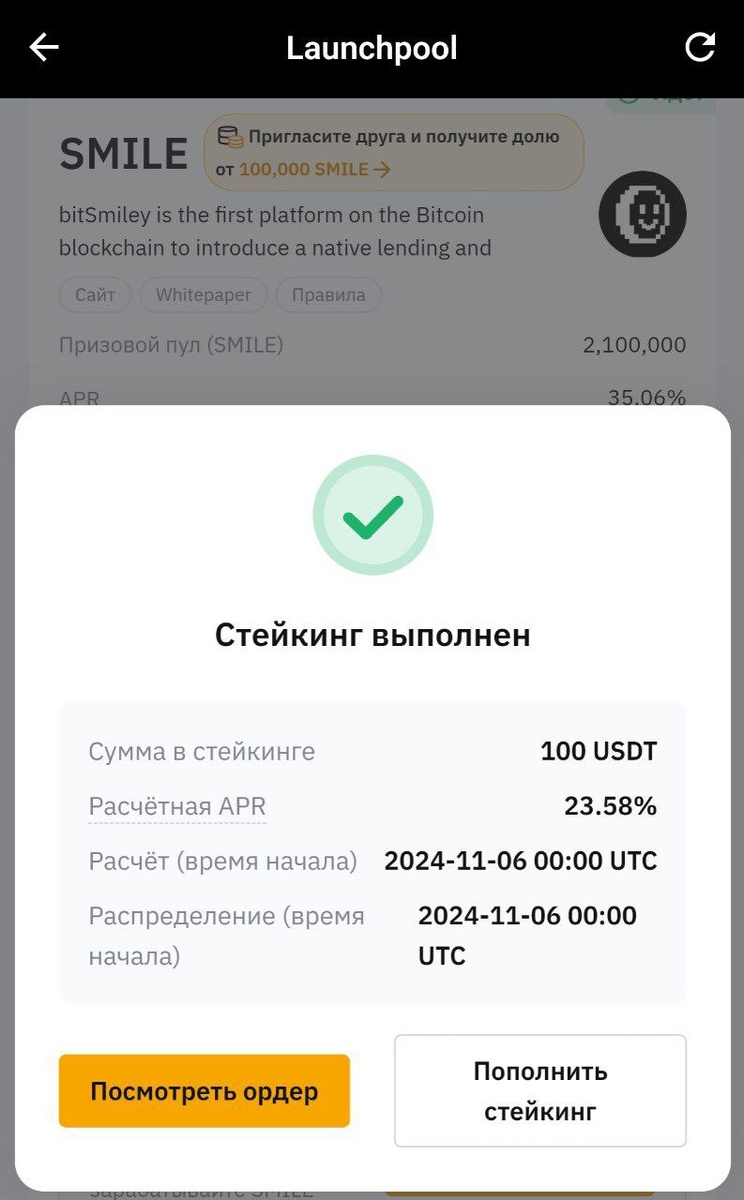Tap the Расчётная APR underlined label
Screen dimensions: 744x1200
[x=177, y=806]
